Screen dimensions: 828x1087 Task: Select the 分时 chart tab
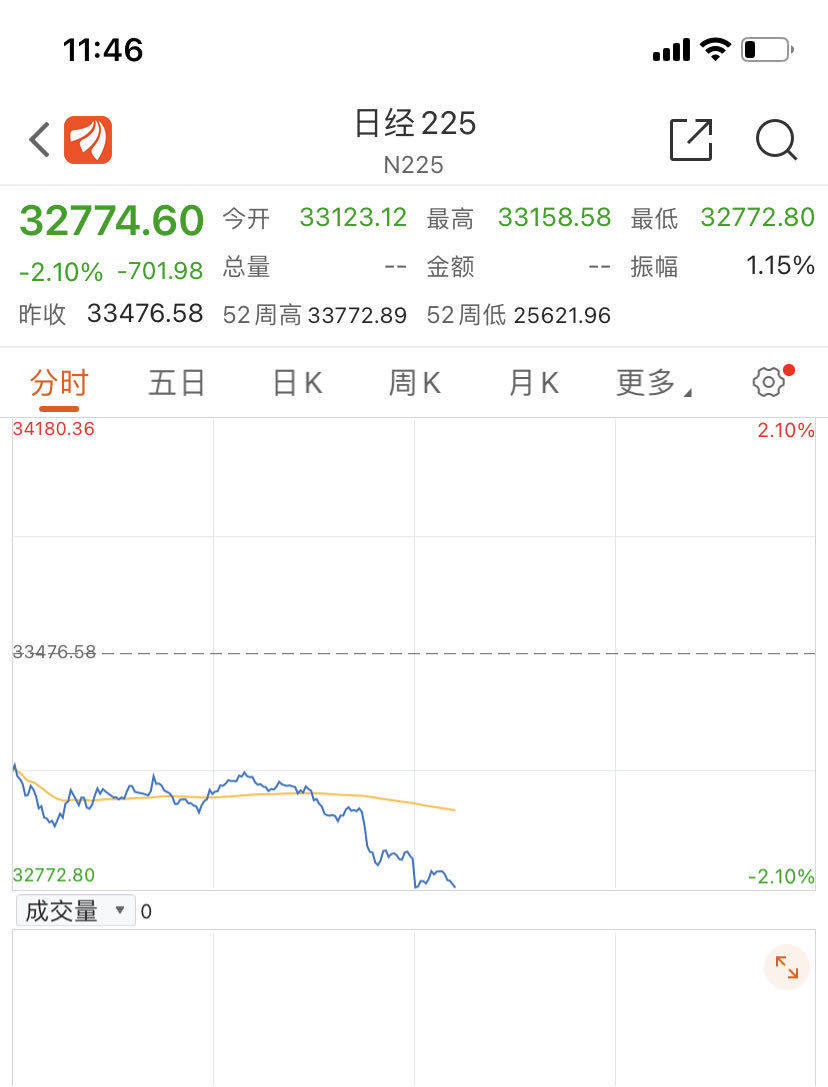pos(59,383)
